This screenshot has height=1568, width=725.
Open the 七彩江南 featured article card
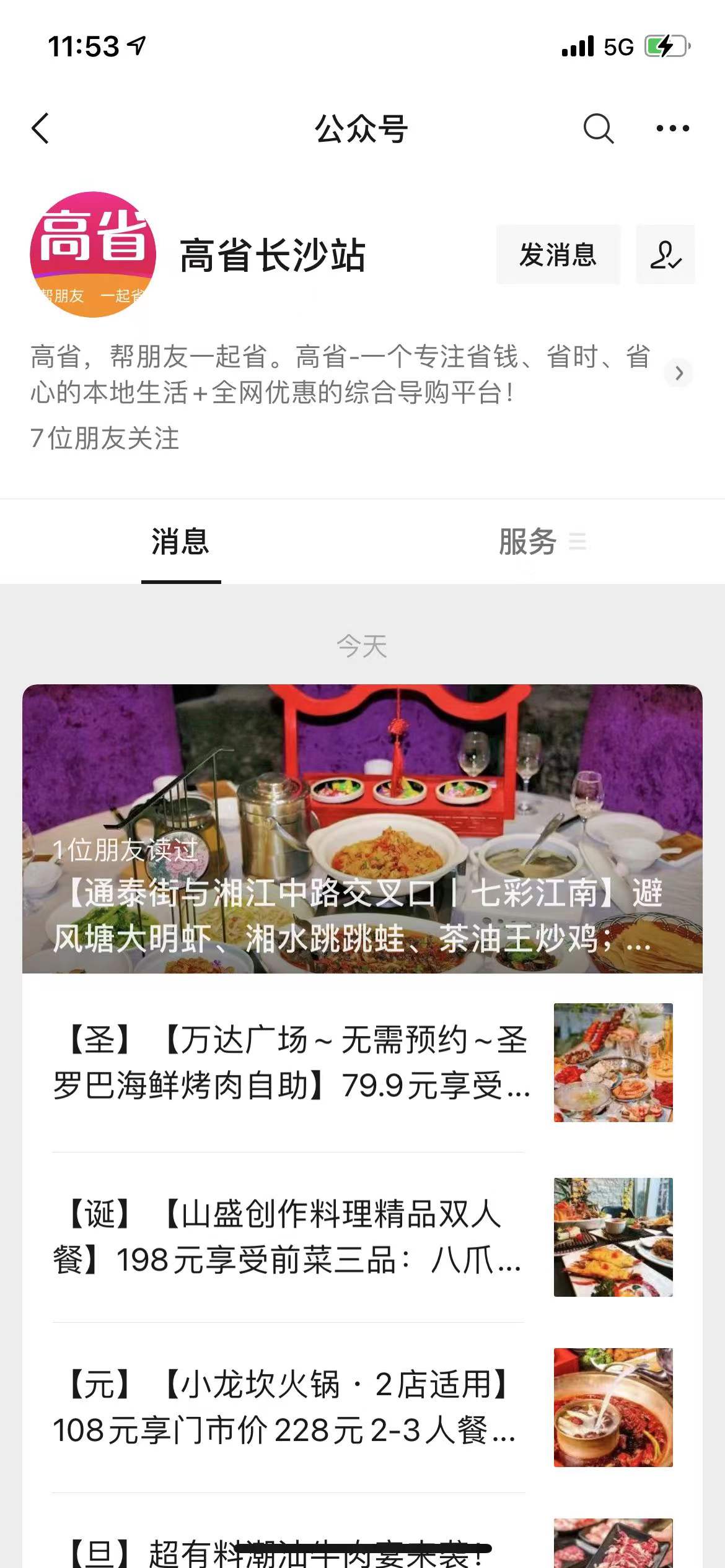(x=362, y=829)
